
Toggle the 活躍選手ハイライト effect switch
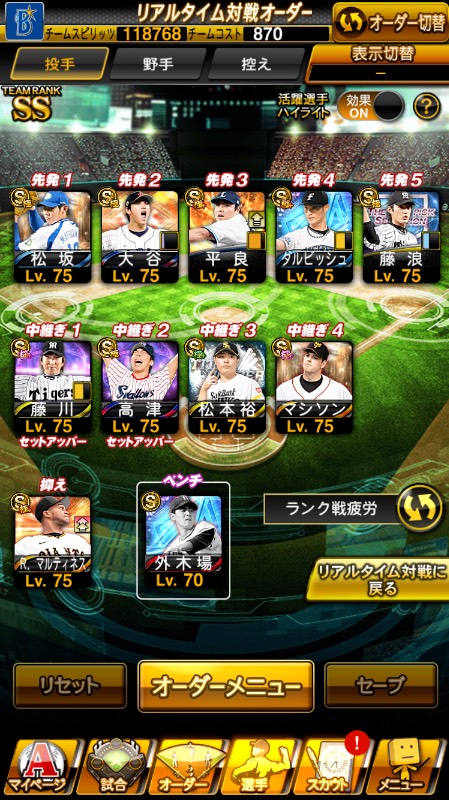[371, 106]
